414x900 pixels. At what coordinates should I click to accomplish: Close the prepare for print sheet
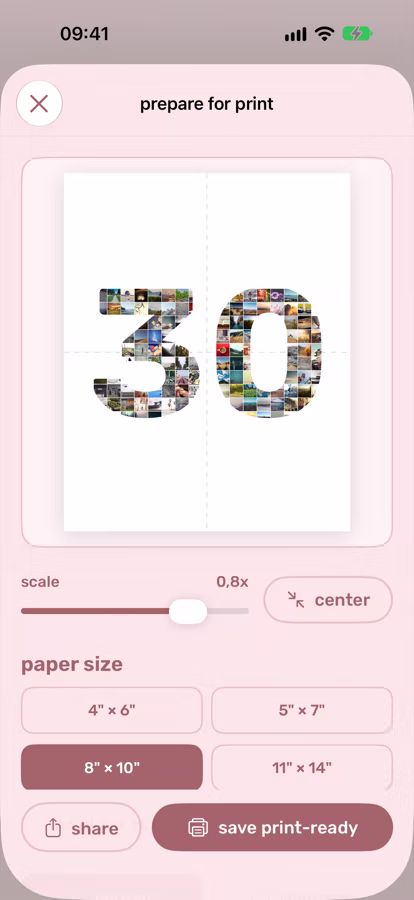39,104
